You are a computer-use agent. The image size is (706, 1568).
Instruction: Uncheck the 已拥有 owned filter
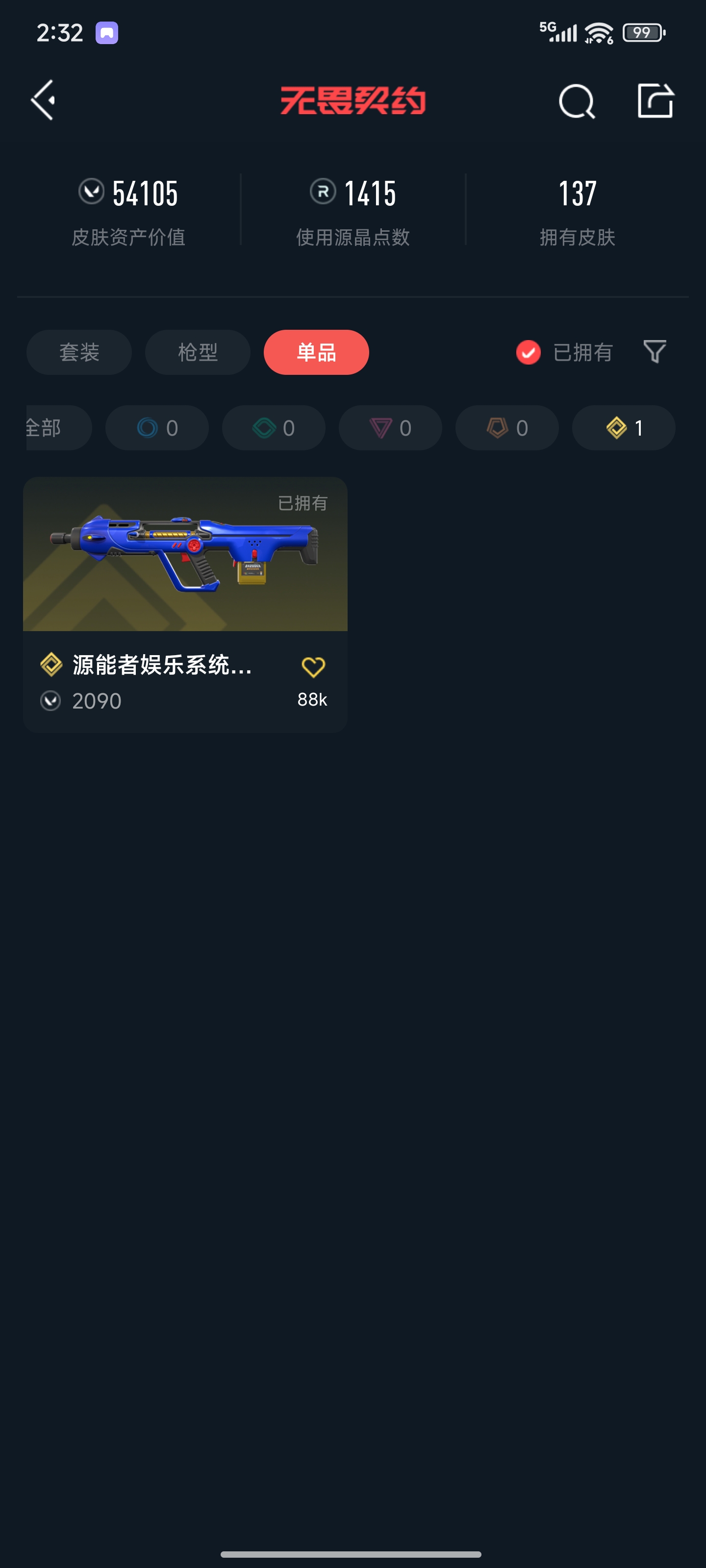coord(528,352)
